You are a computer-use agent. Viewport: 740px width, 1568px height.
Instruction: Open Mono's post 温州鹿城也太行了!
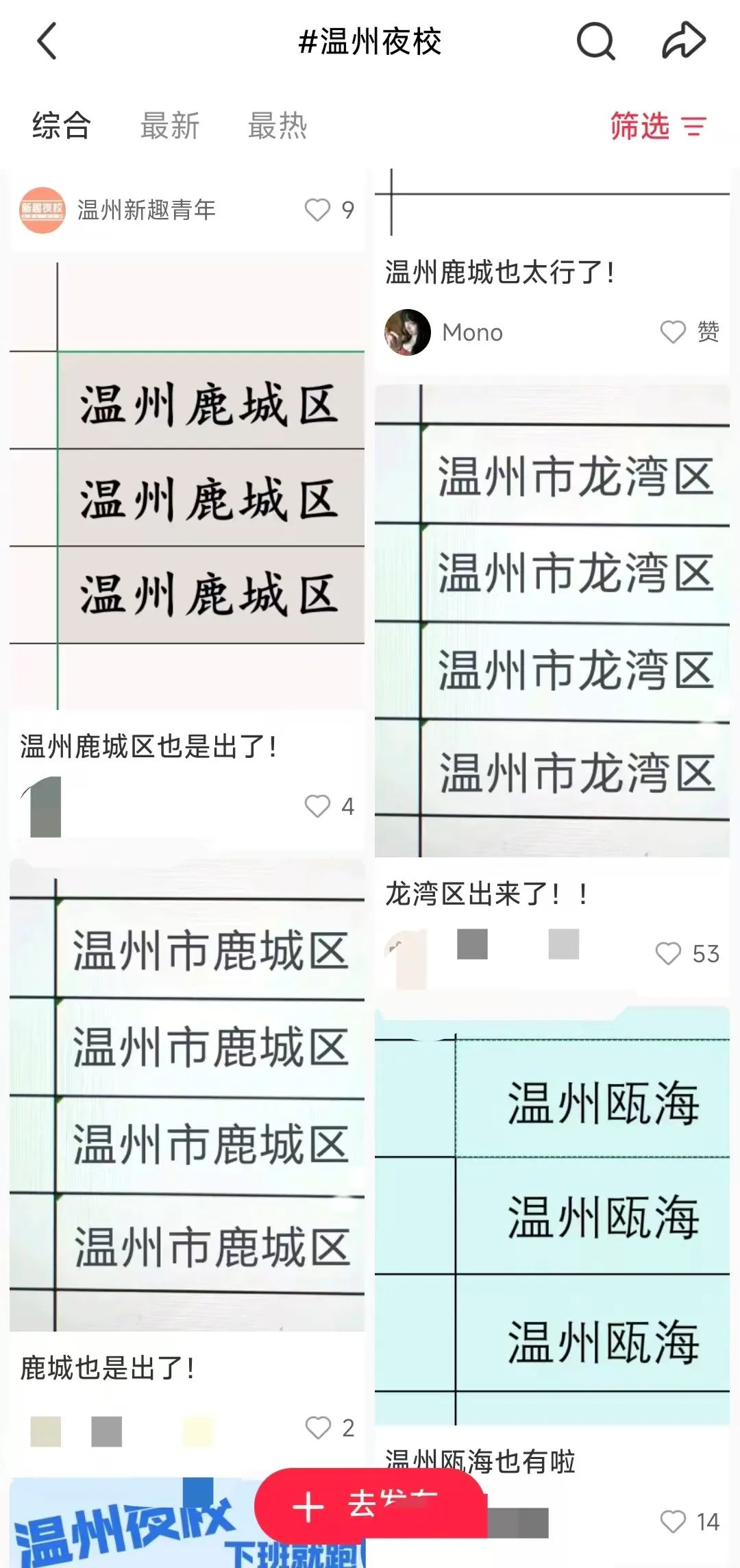[500, 272]
